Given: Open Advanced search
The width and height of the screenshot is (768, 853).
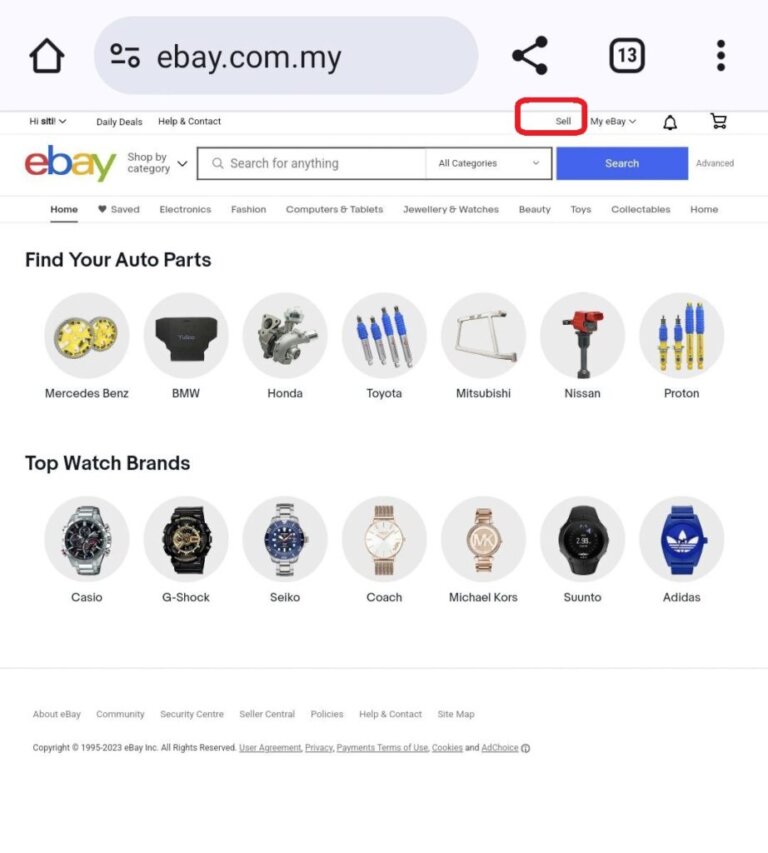Looking at the screenshot, I should (x=715, y=163).
